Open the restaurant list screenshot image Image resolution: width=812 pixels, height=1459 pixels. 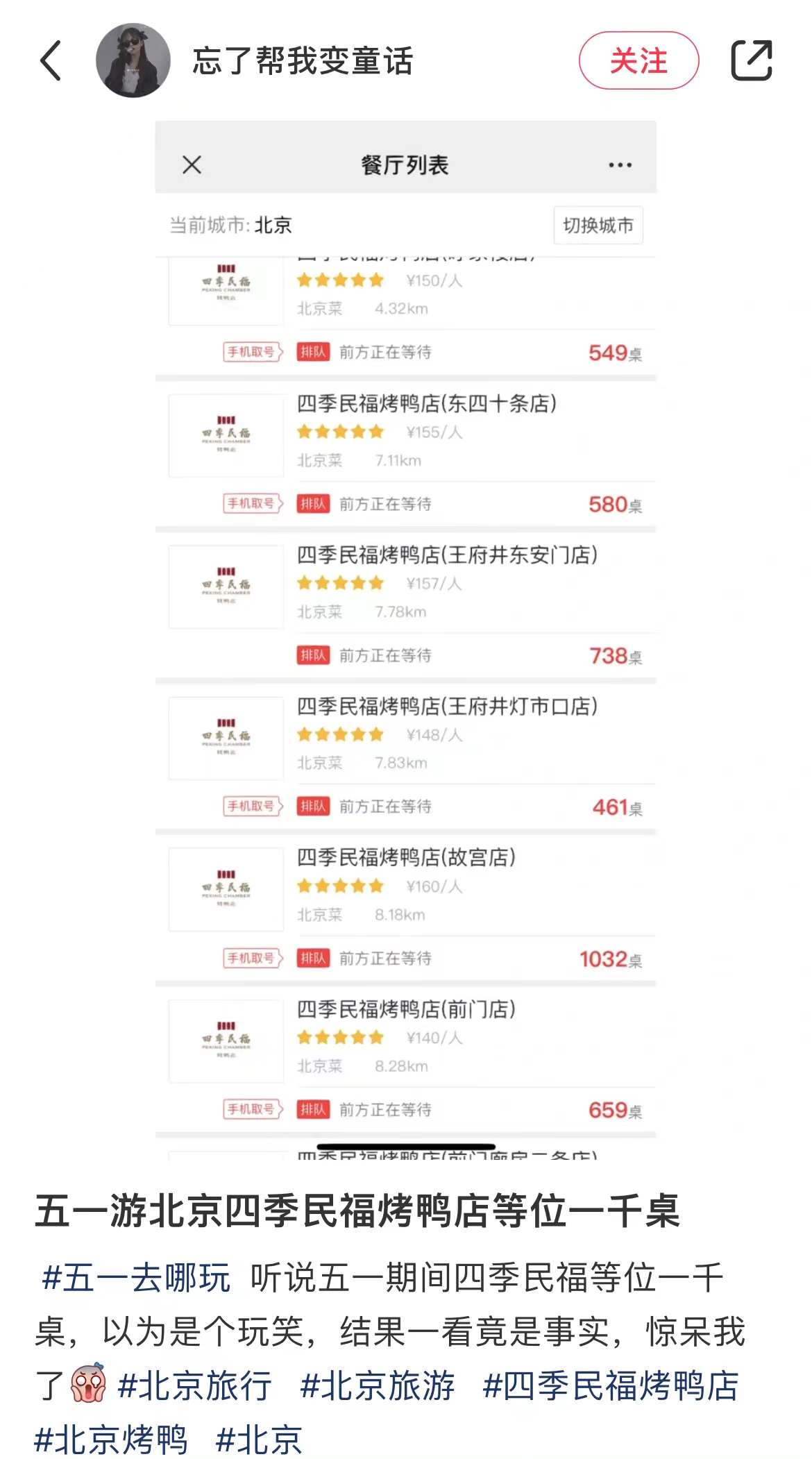(405, 639)
